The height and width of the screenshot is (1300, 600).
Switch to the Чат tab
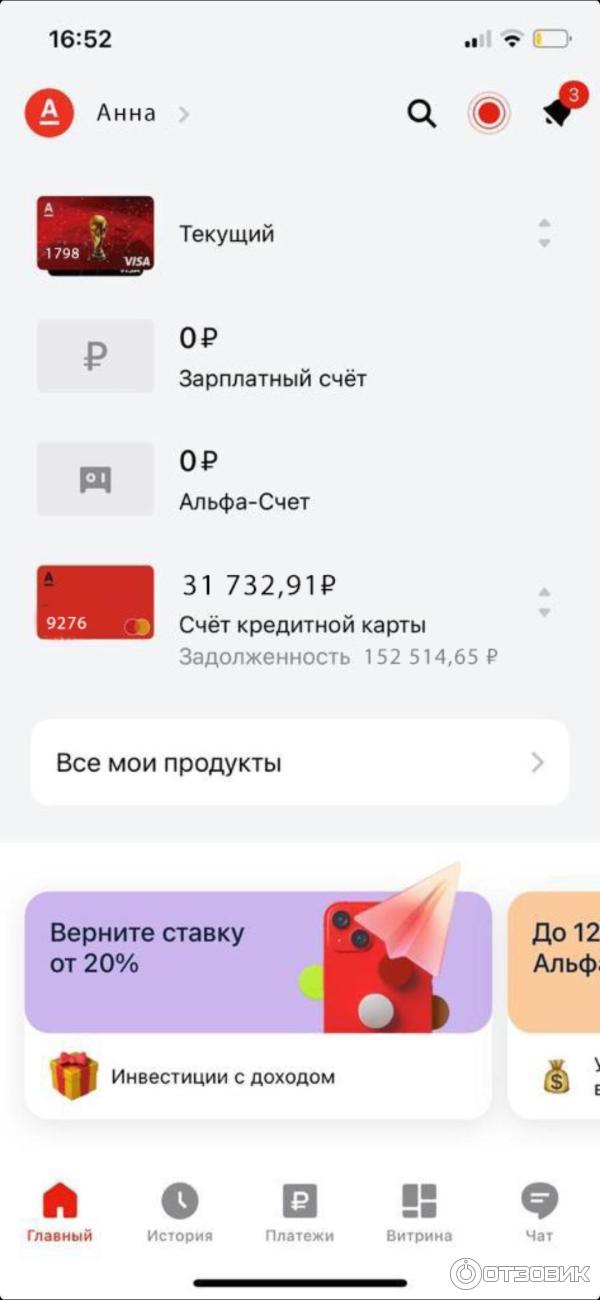click(539, 1211)
